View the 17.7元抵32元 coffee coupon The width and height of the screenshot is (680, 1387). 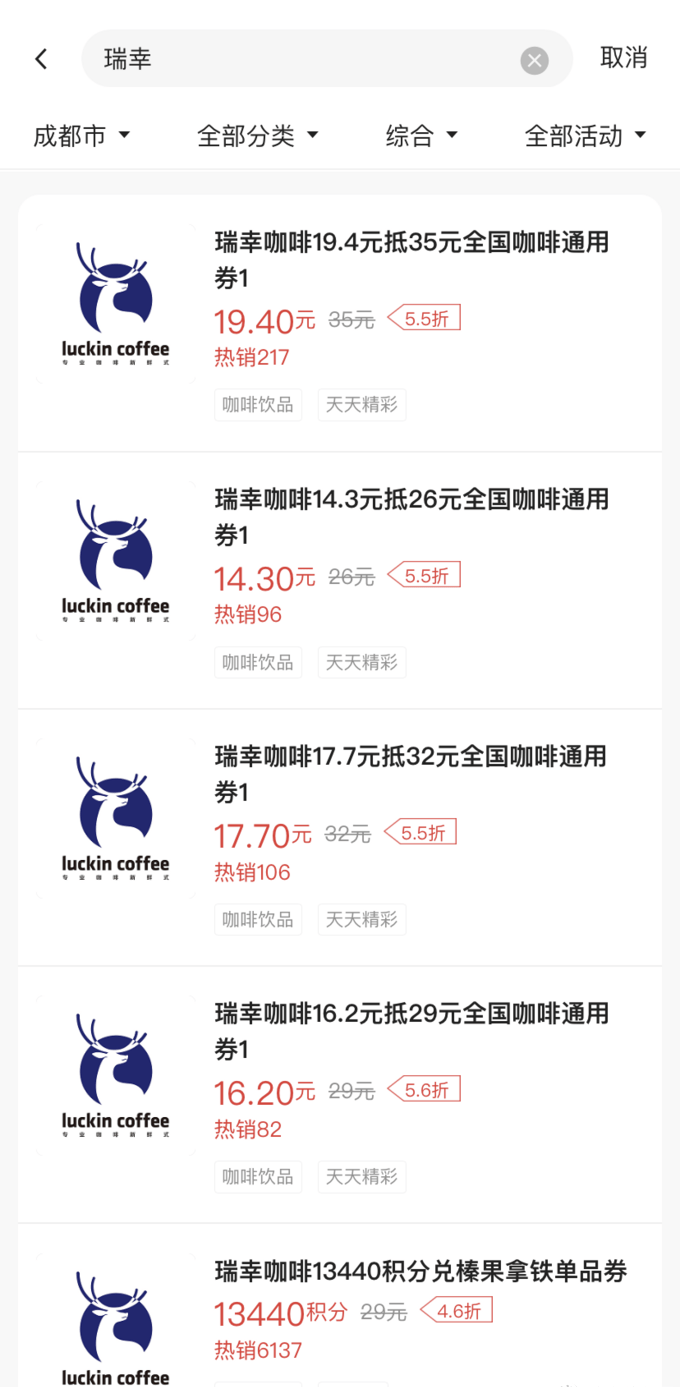[411, 774]
